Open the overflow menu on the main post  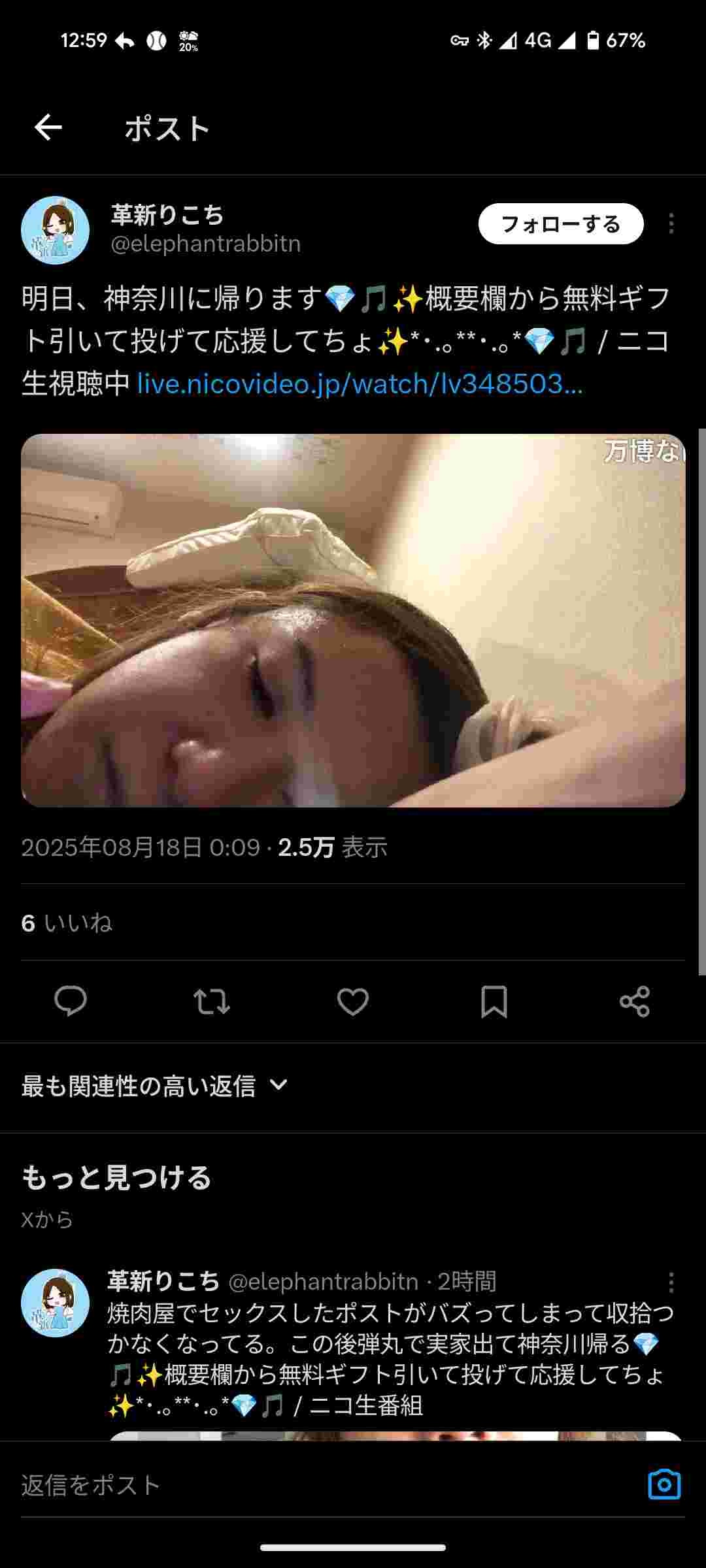coord(671,224)
